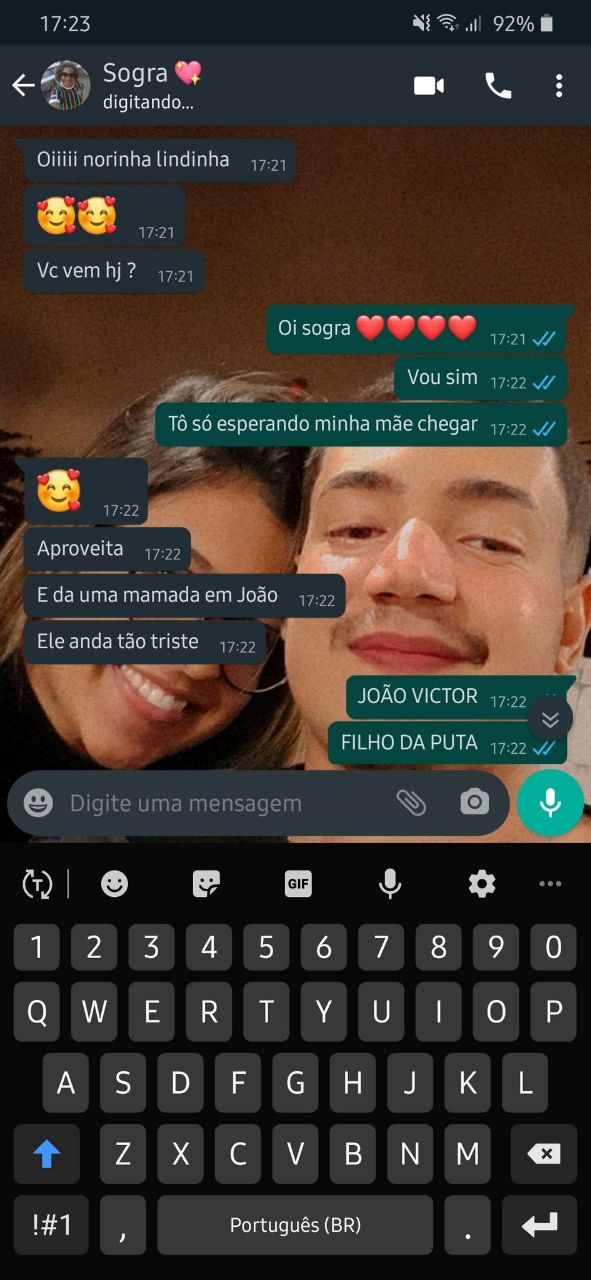The width and height of the screenshot is (591, 1280).
Task: Activate keyboard voice input microphone
Action: (x=390, y=884)
